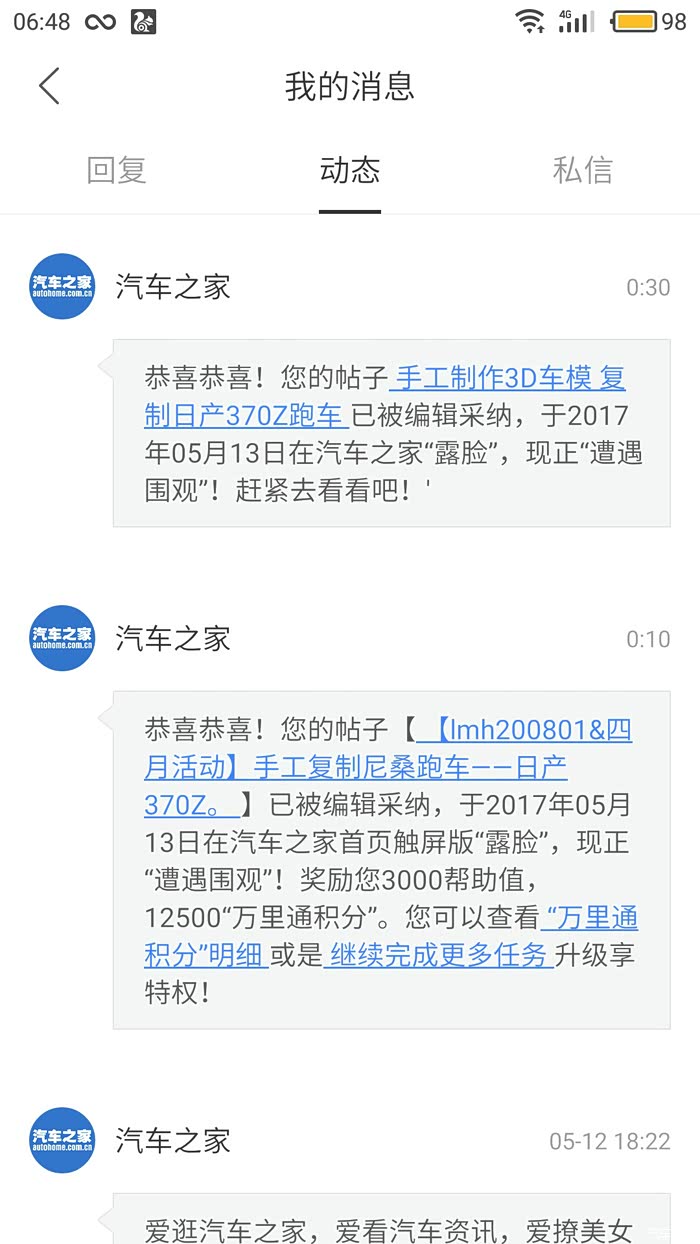Select the 动态 tab
700x1244 pixels.
click(350, 170)
